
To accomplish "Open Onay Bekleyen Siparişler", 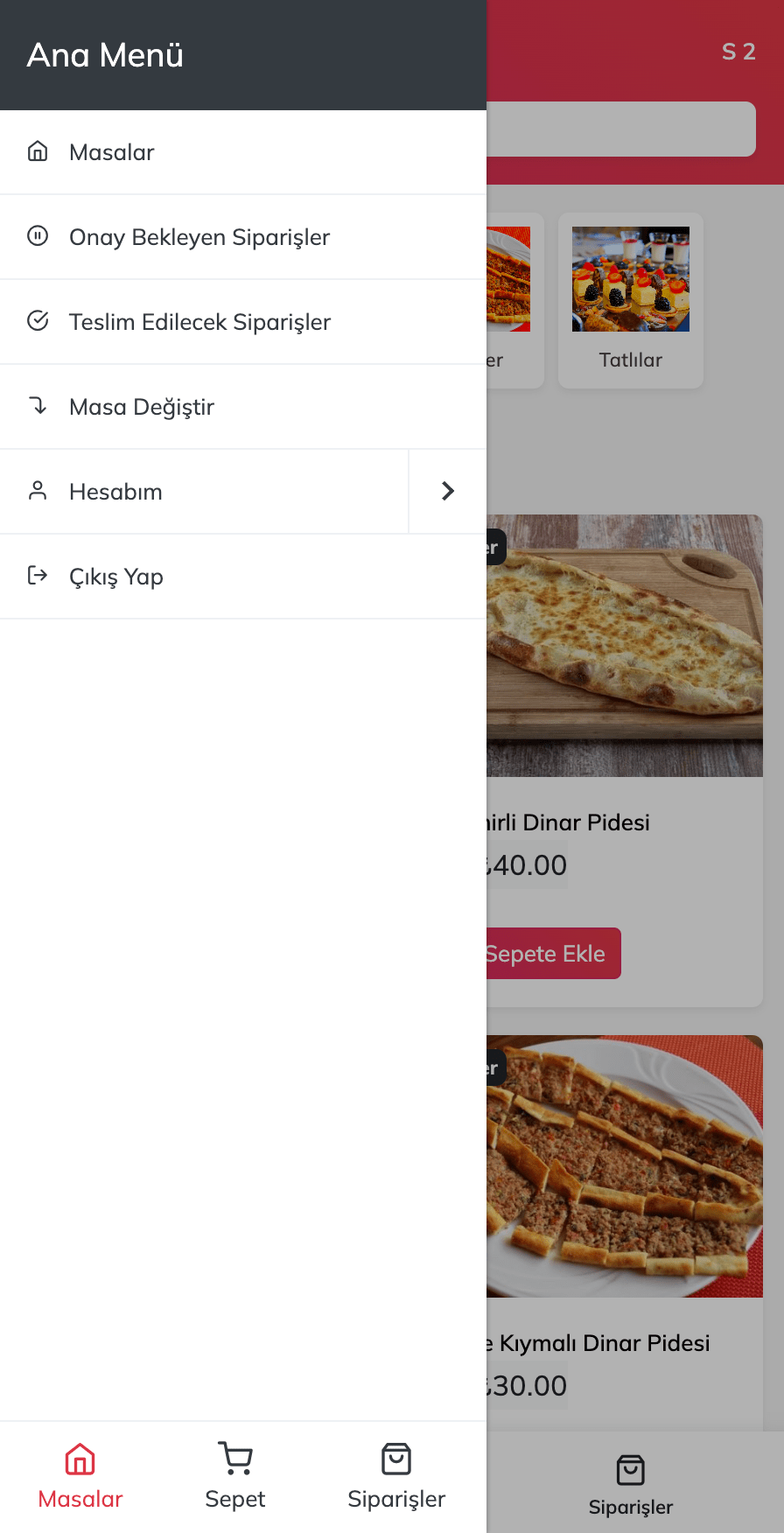I will tap(199, 237).
